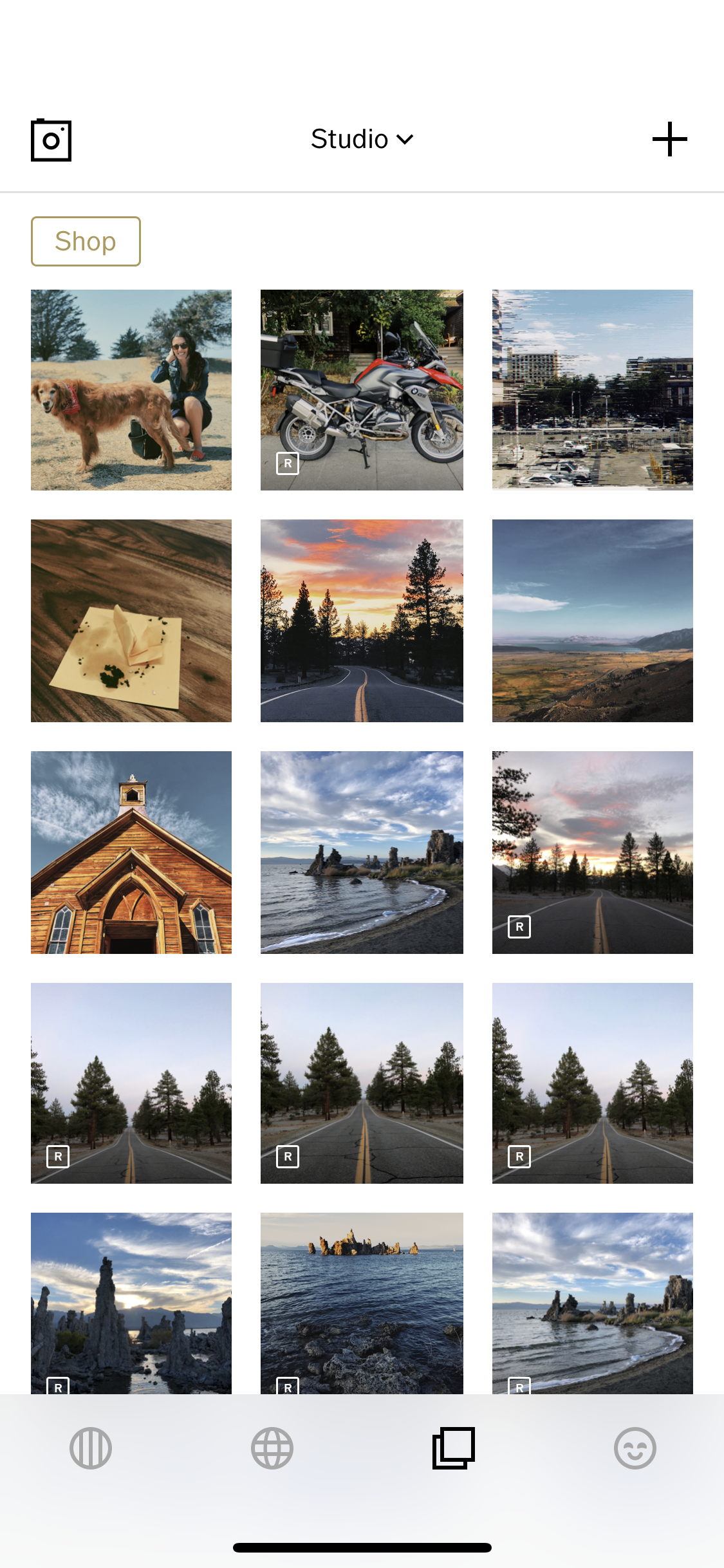
Task: Open the desert valley landscape photo
Action: 593,621
